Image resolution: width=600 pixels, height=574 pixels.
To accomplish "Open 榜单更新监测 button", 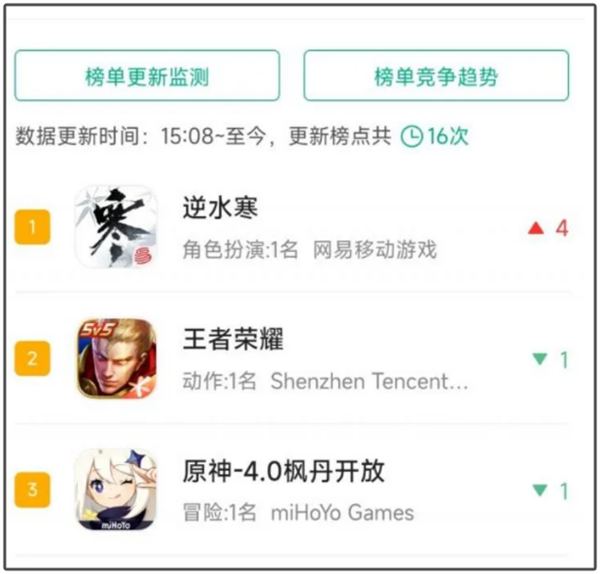I will tap(147, 76).
